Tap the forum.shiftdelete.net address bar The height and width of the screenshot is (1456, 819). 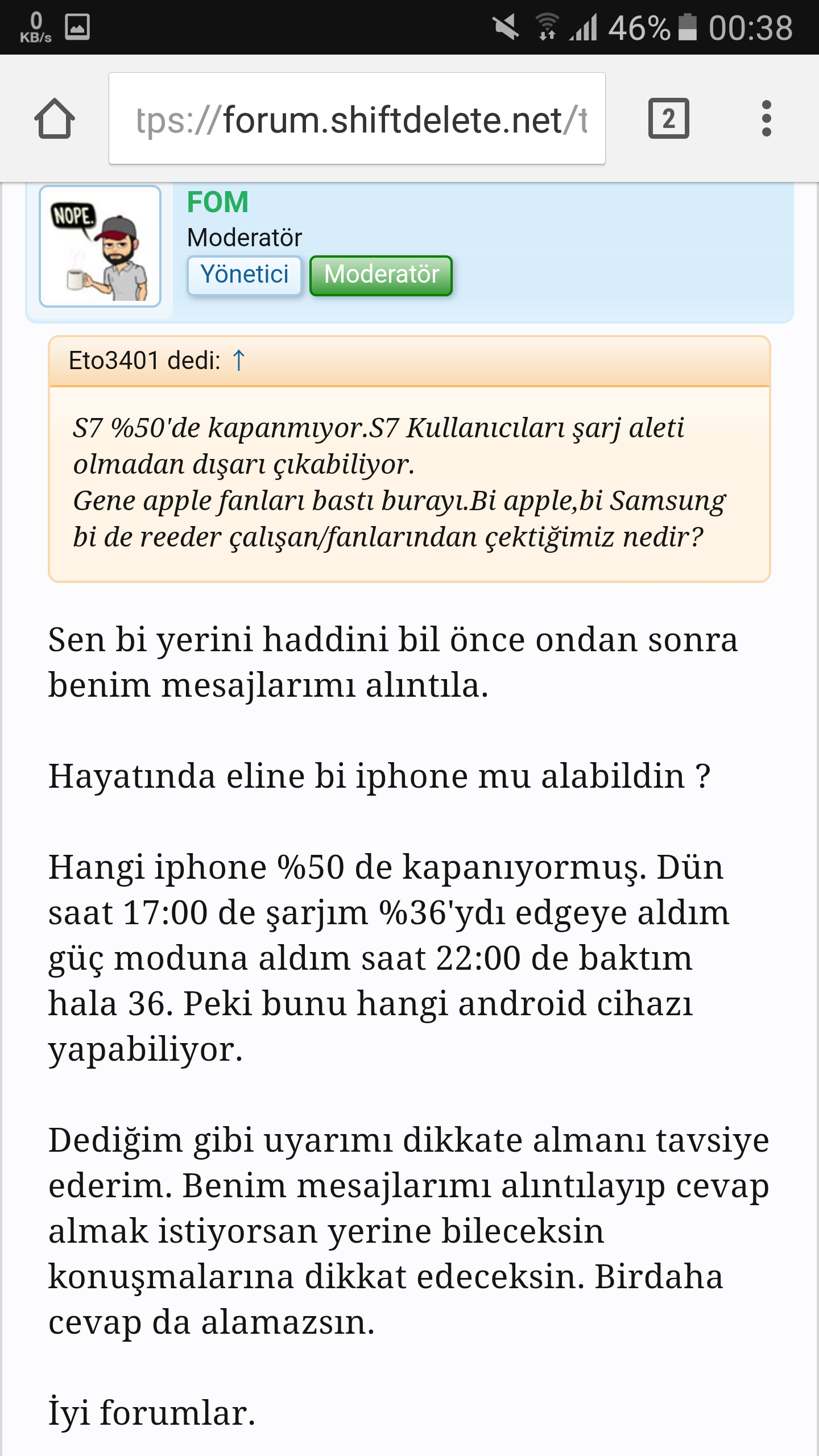[357, 119]
